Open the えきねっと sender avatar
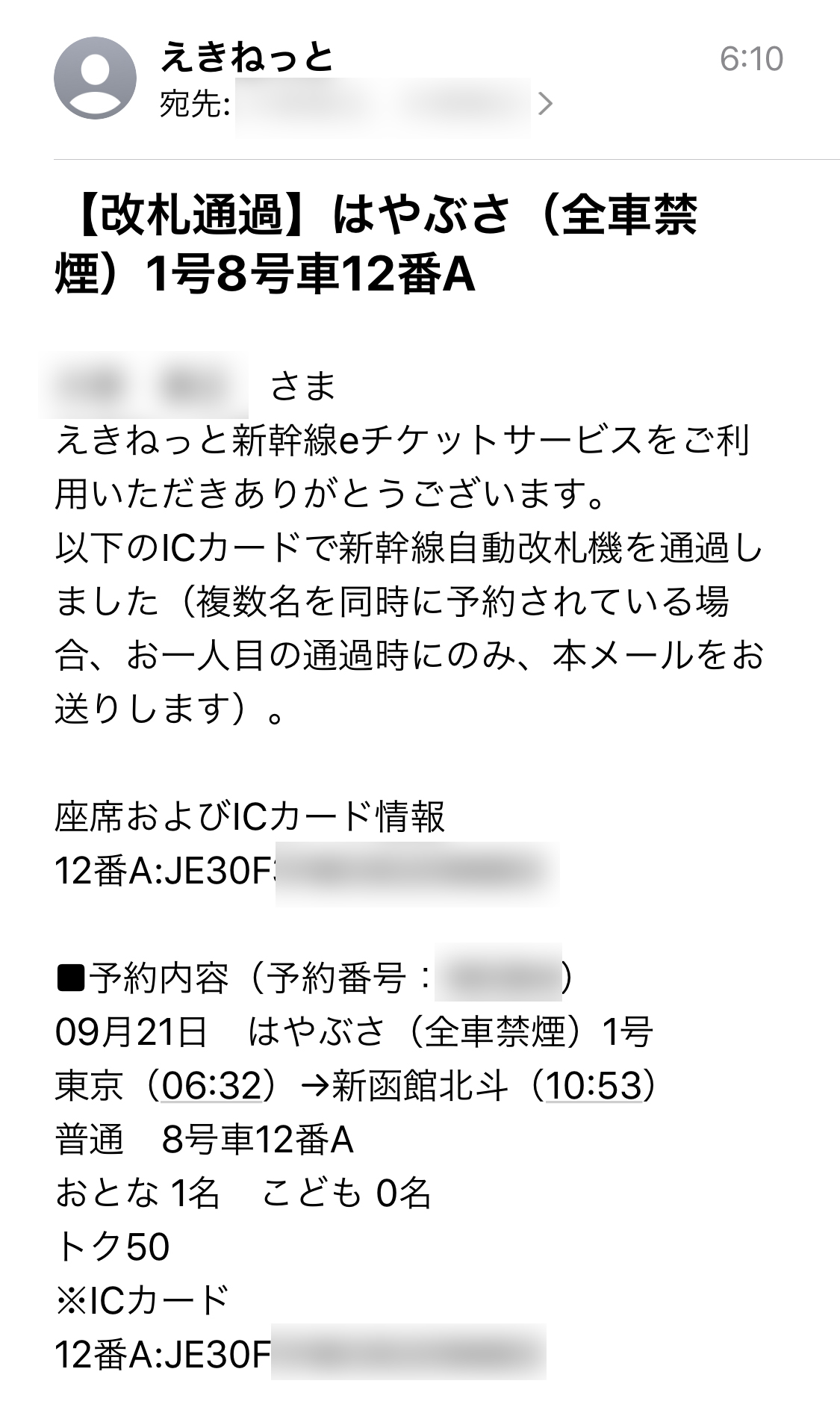This screenshot has width=840, height=1422. tap(95, 78)
